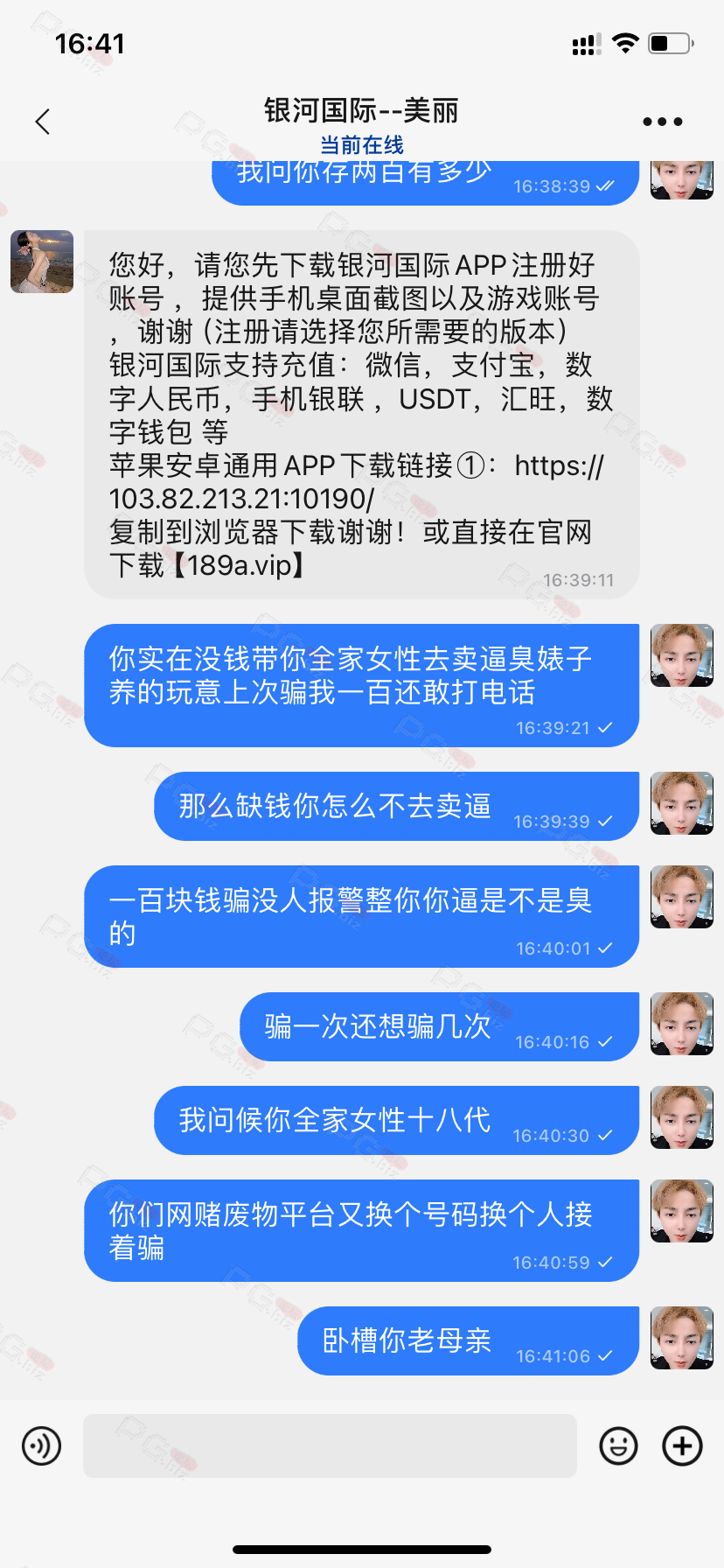Open the plus attachment menu
The height and width of the screenshot is (1568, 724).
click(683, 1445)
